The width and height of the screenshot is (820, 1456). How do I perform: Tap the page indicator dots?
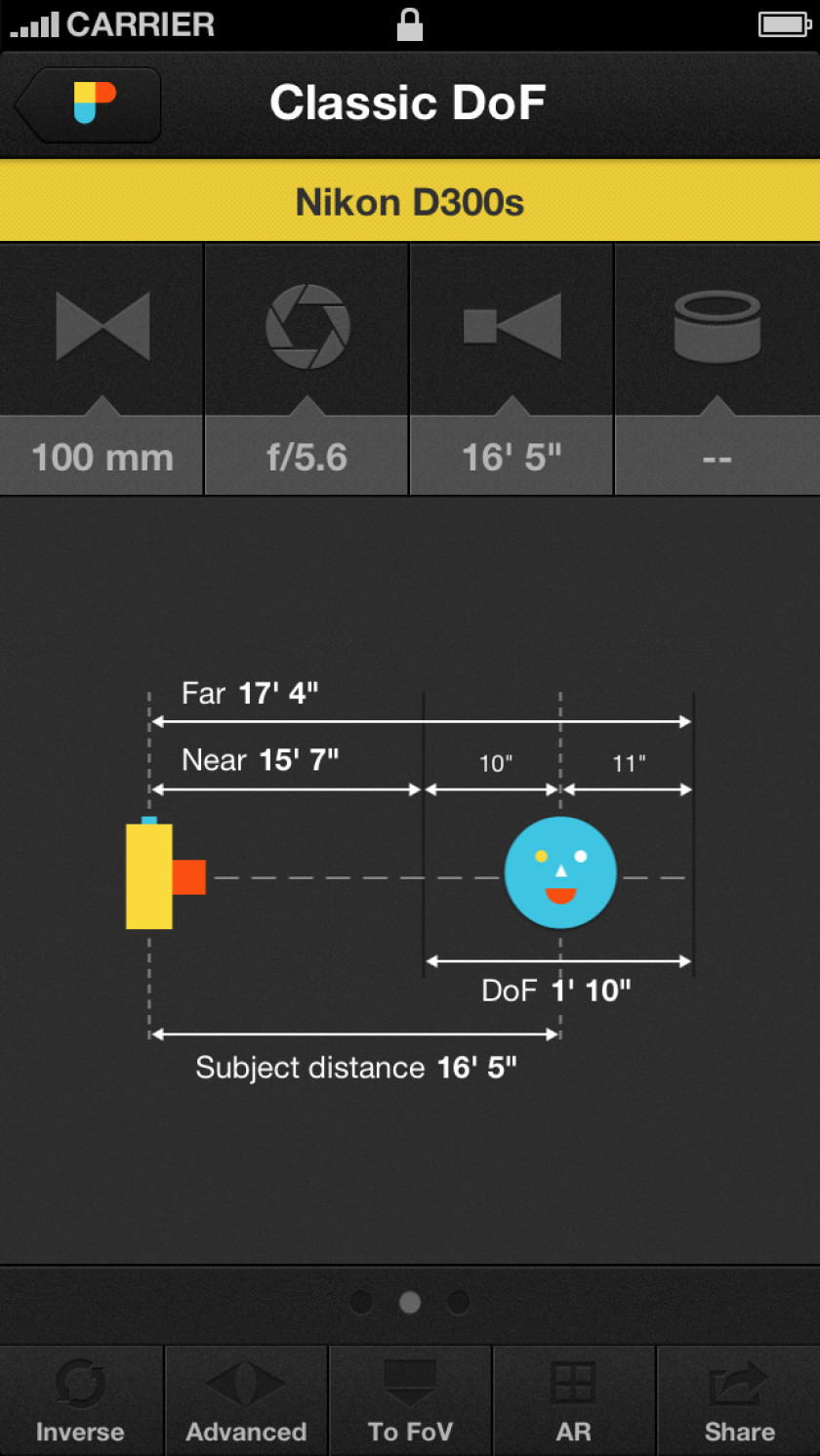click(410, 1302)
